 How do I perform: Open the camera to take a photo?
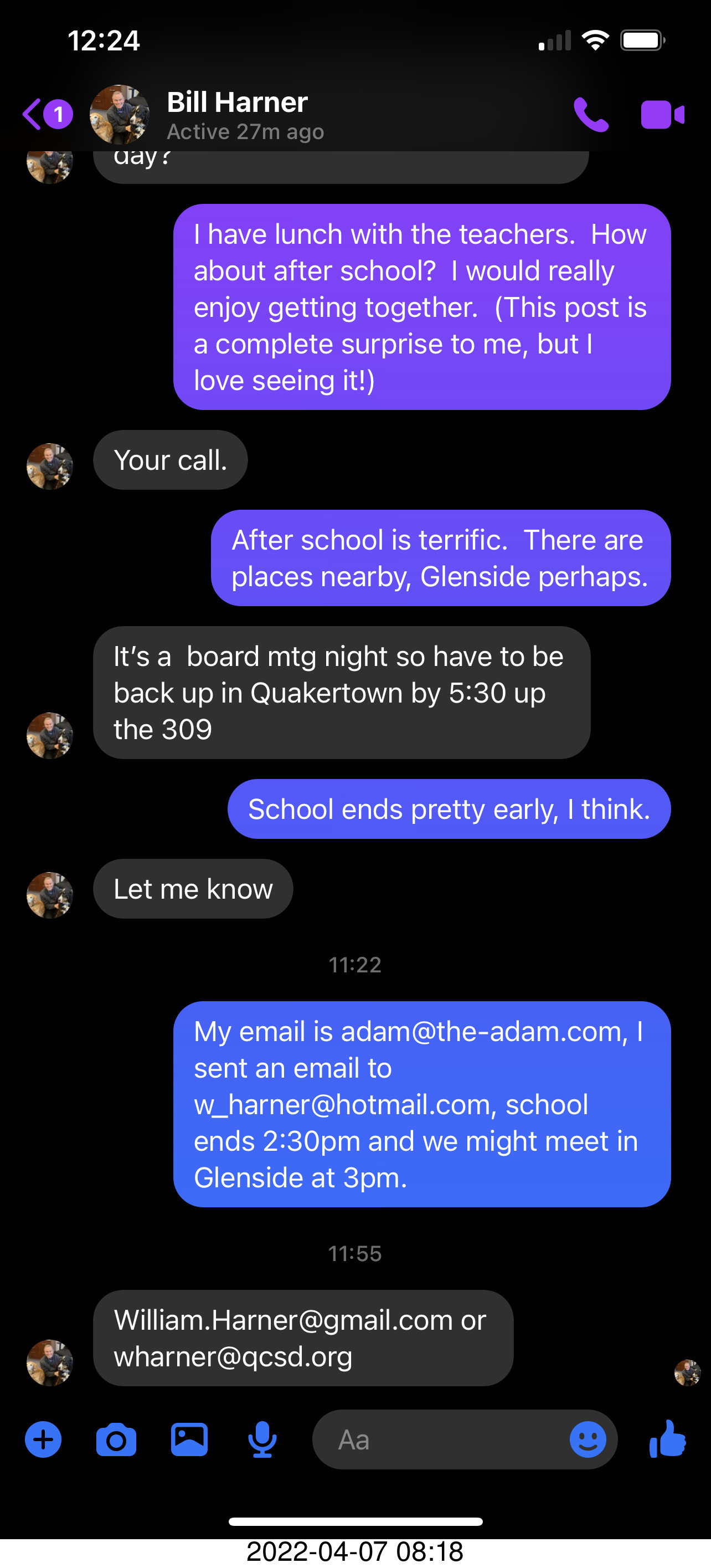pos(116,1439)
